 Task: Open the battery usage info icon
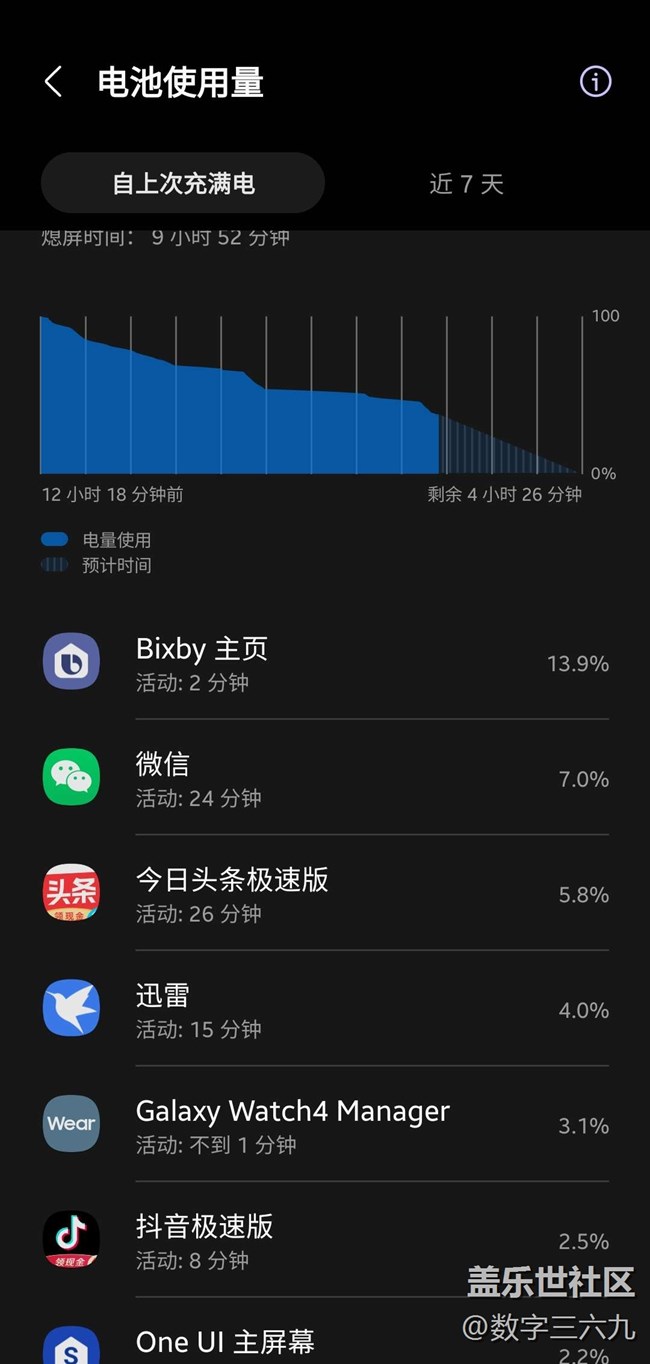click(595, 82)
